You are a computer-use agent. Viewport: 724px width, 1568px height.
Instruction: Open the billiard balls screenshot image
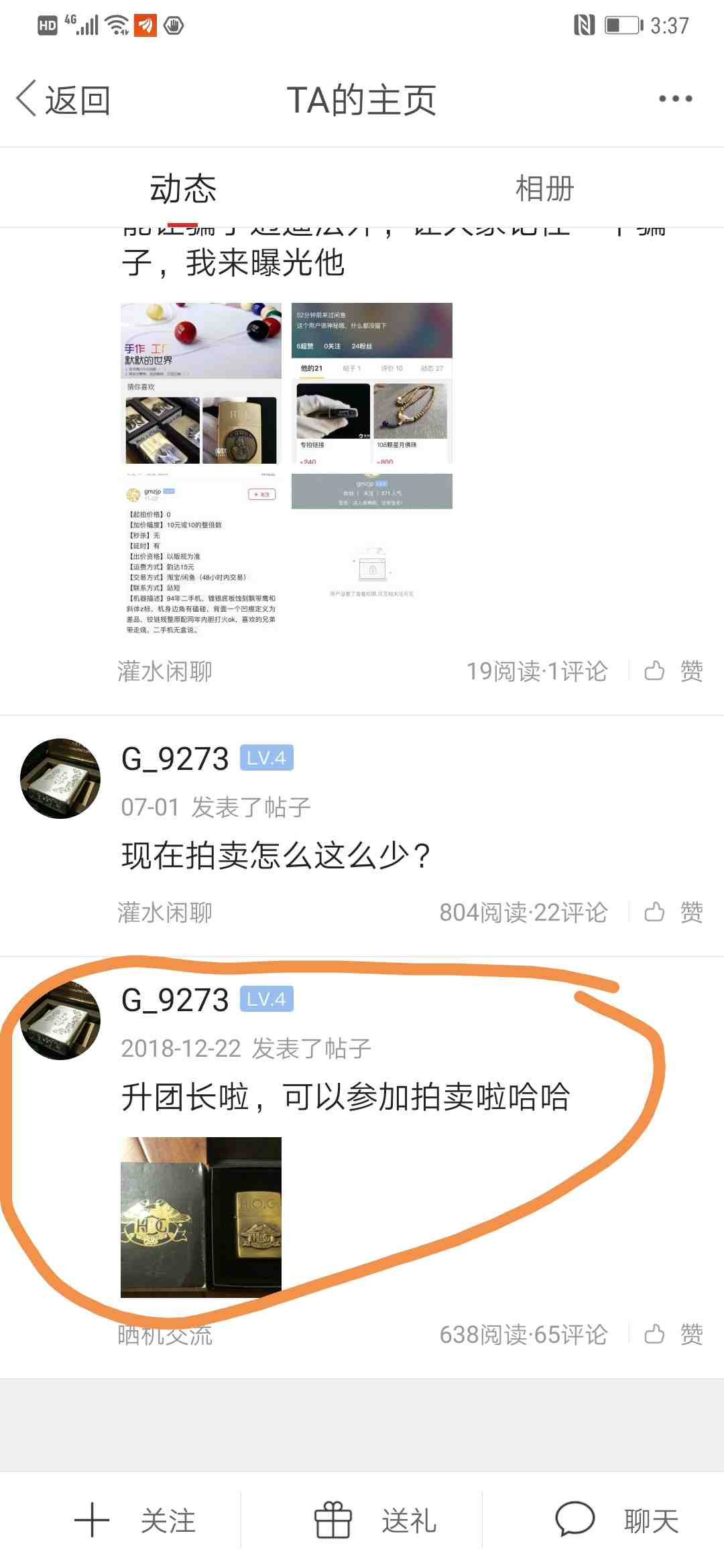[200, 383]
